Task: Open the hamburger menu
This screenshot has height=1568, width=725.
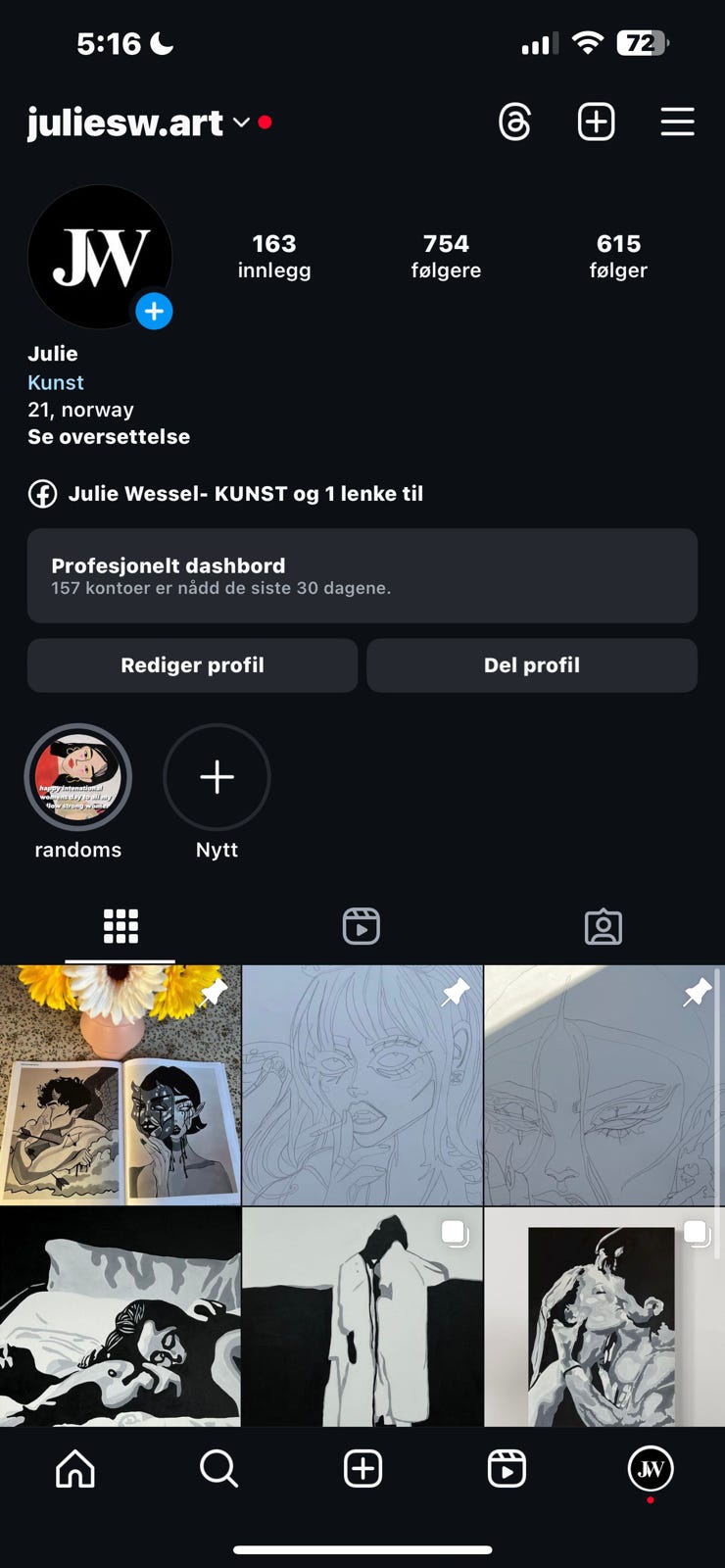Action: (x=677, y=122)
